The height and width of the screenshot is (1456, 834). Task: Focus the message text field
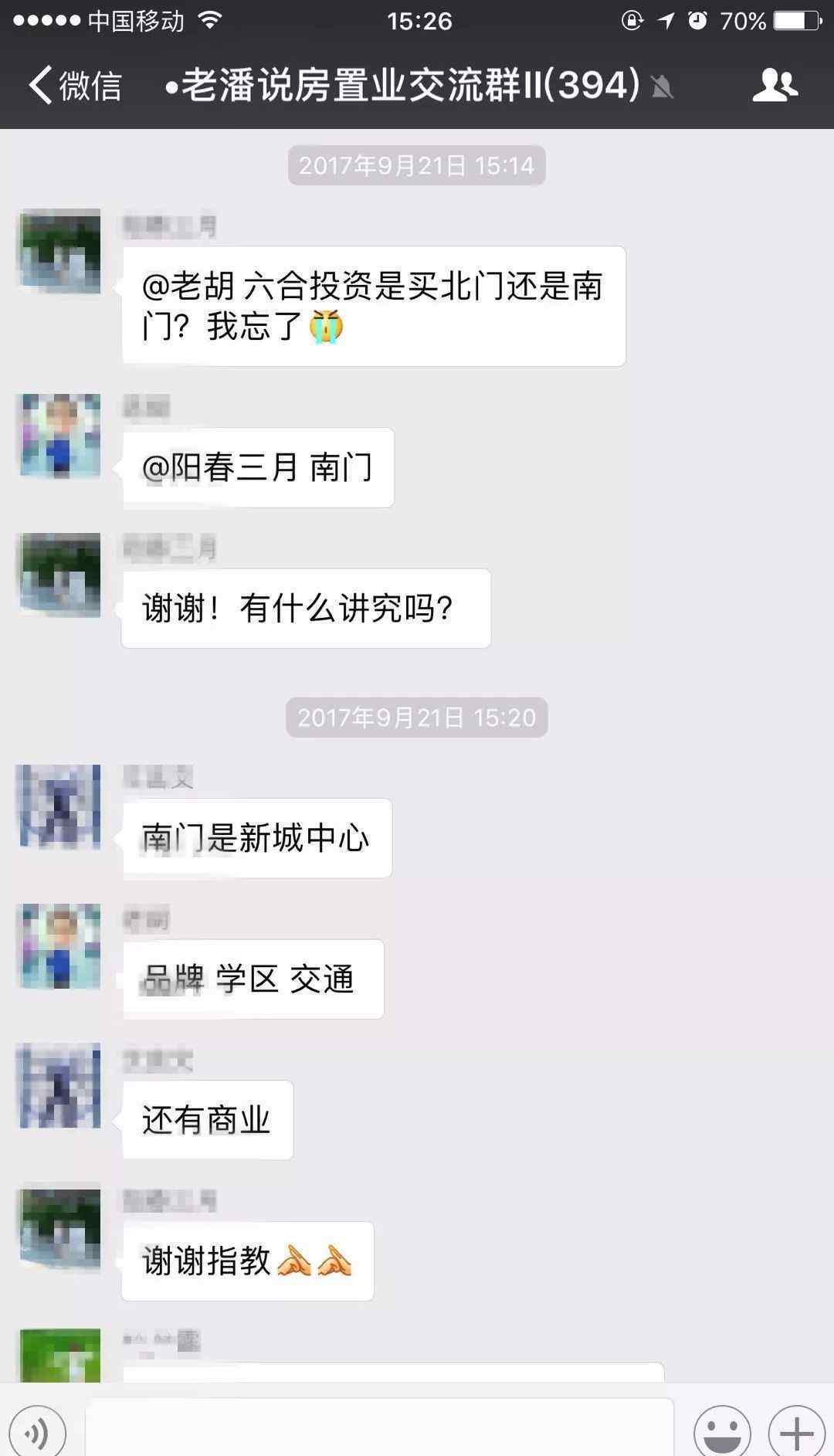tap(379, 1431)
